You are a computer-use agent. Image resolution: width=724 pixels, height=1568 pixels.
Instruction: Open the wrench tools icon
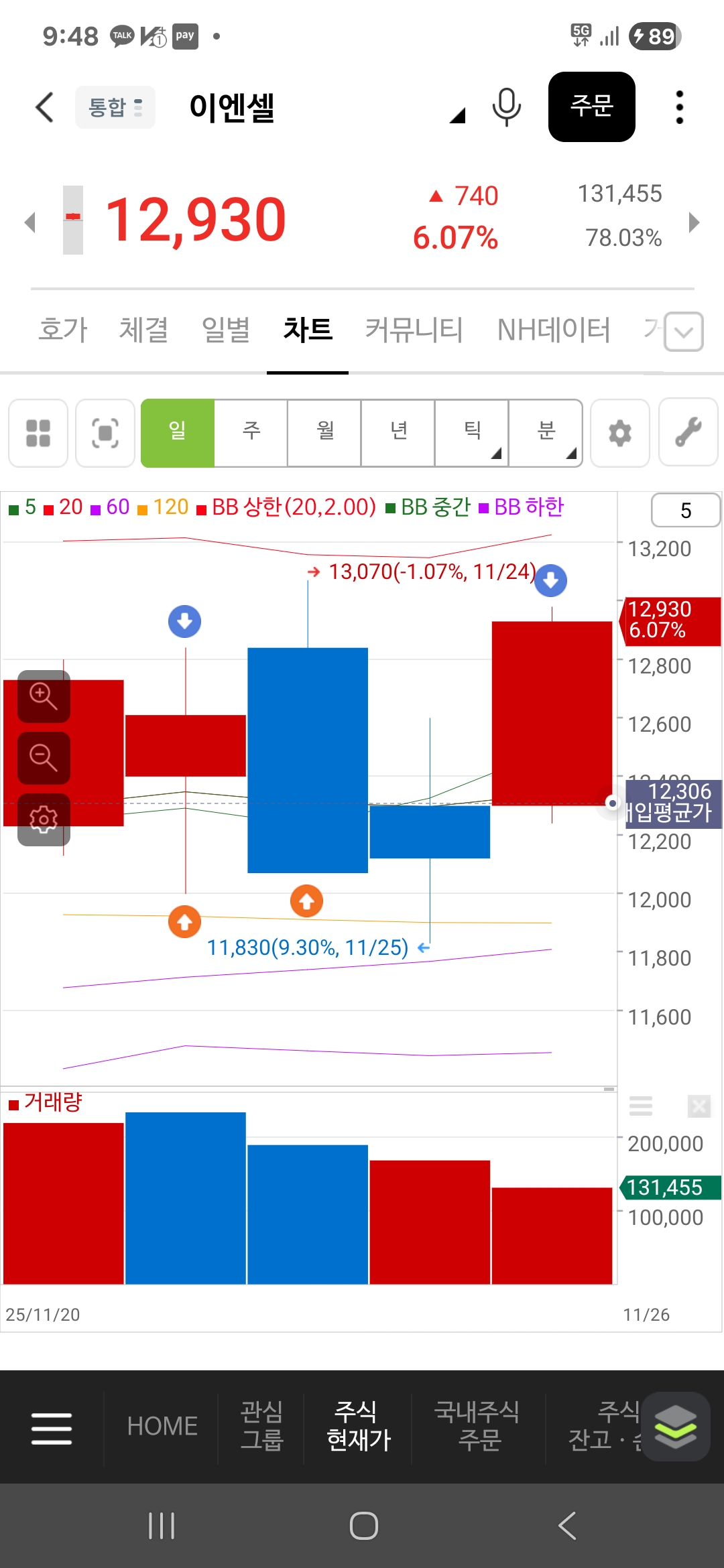click(688, 434)
